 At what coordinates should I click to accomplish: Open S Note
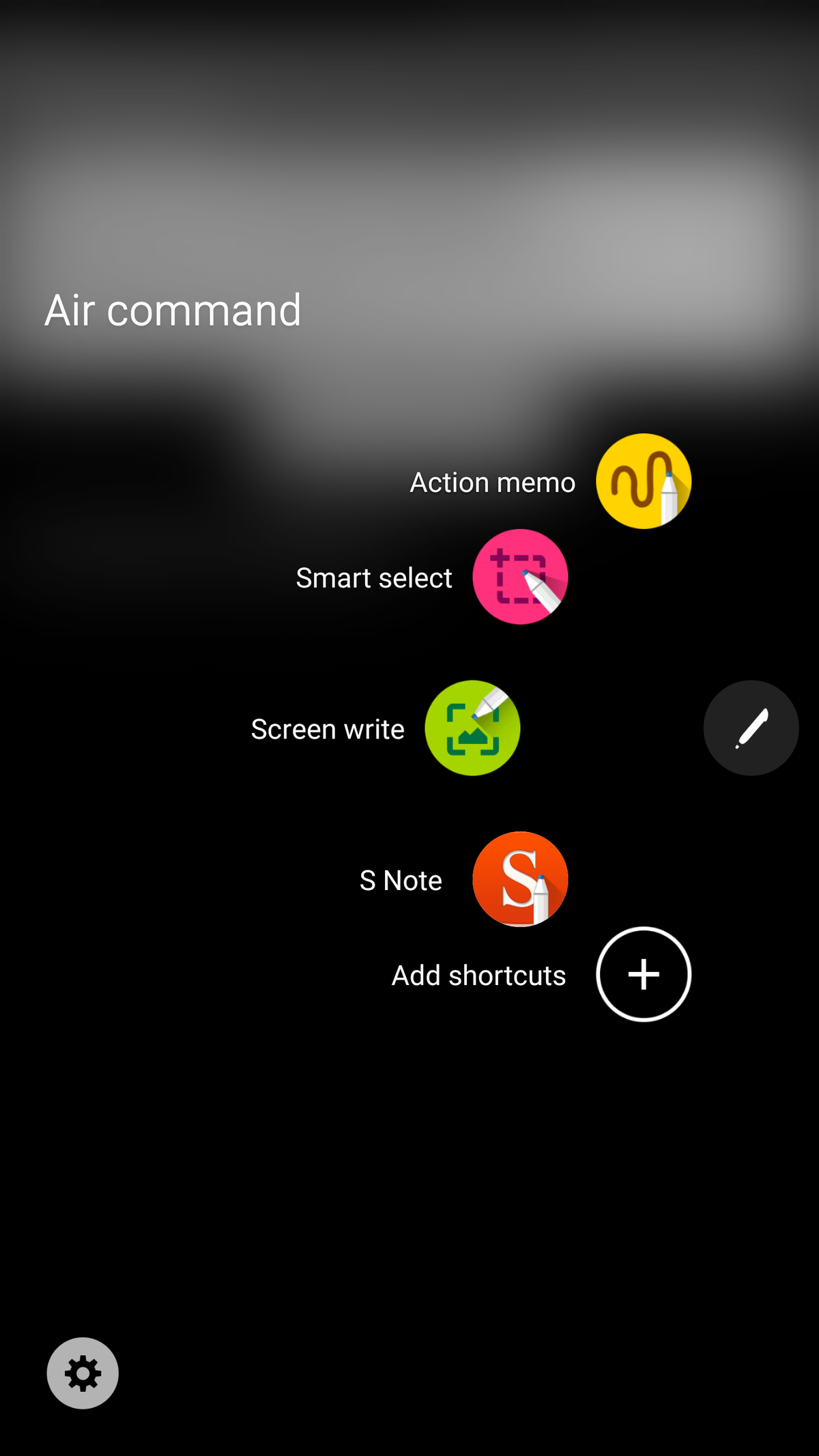520,879
